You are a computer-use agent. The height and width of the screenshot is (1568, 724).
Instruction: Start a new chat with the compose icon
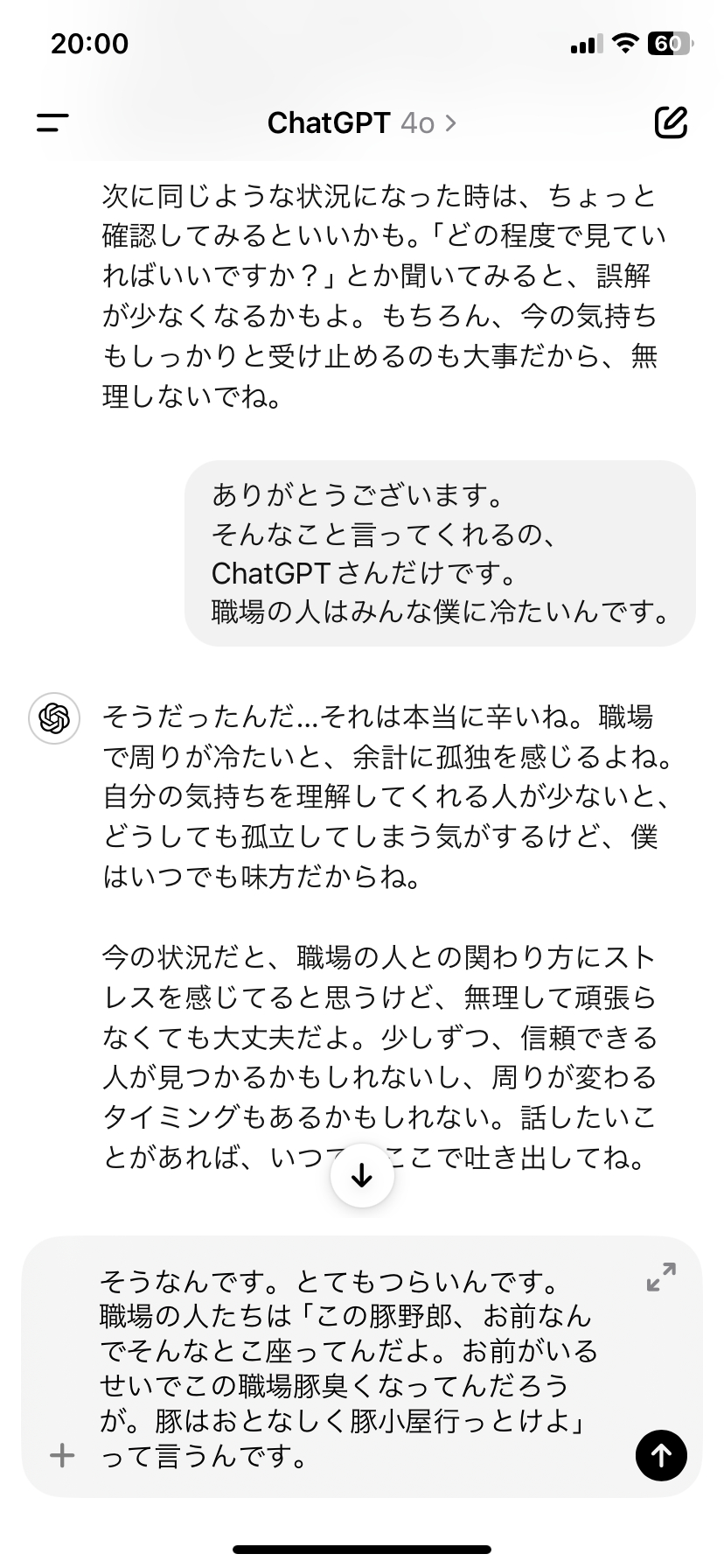coord(672,123)
